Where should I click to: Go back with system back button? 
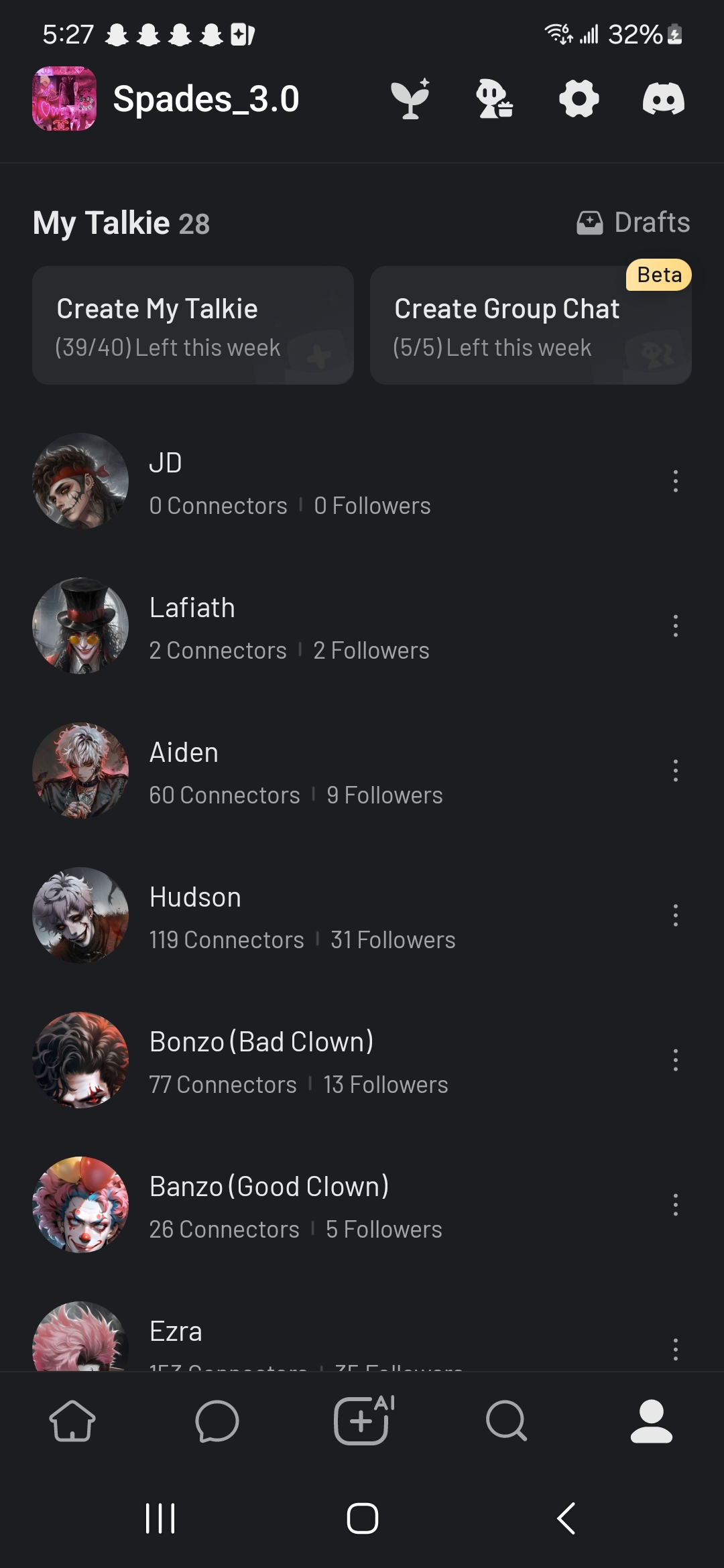point(566,1518)
